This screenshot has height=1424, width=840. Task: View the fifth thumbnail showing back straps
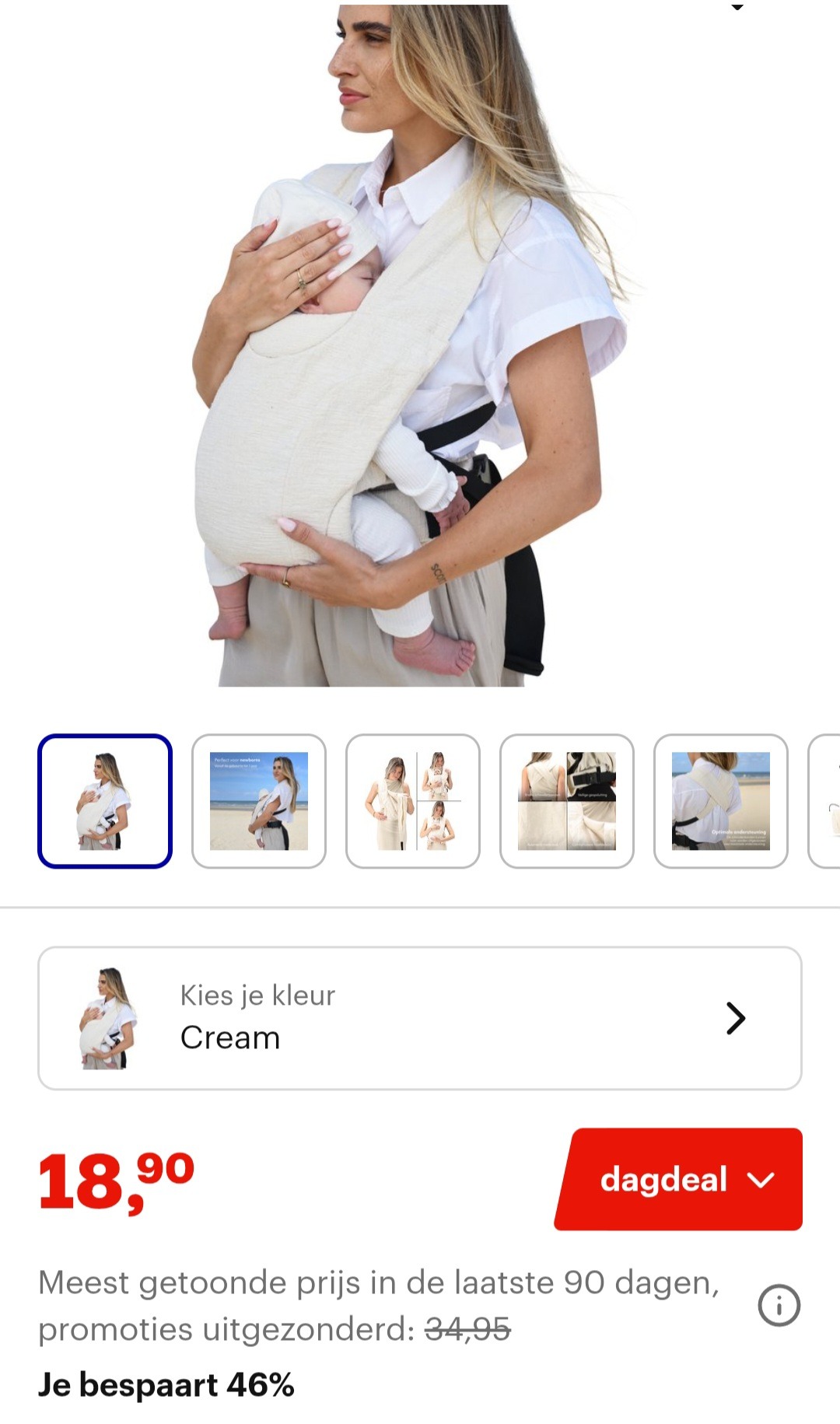click(x=721, y=801)
